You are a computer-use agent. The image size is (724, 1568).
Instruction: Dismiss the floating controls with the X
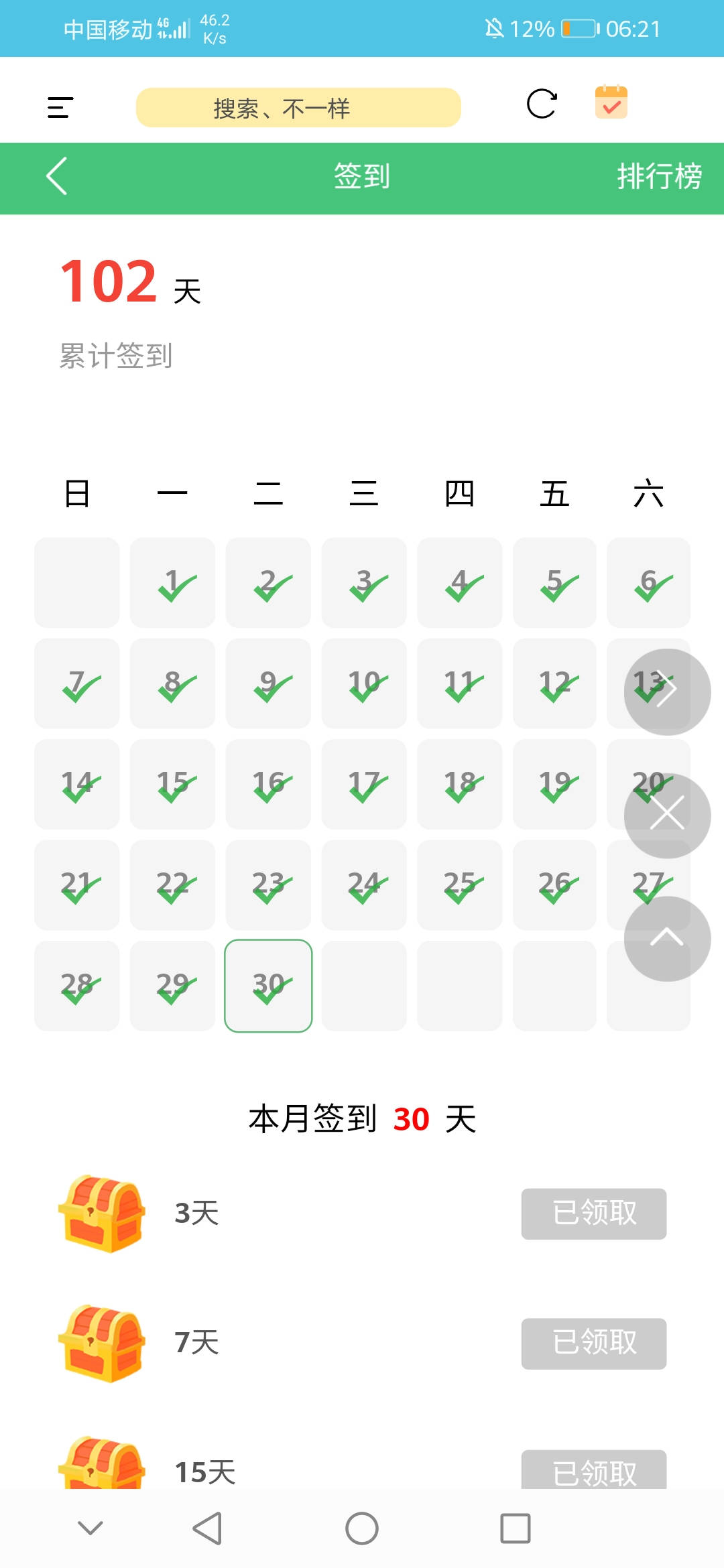coord(667,815)
